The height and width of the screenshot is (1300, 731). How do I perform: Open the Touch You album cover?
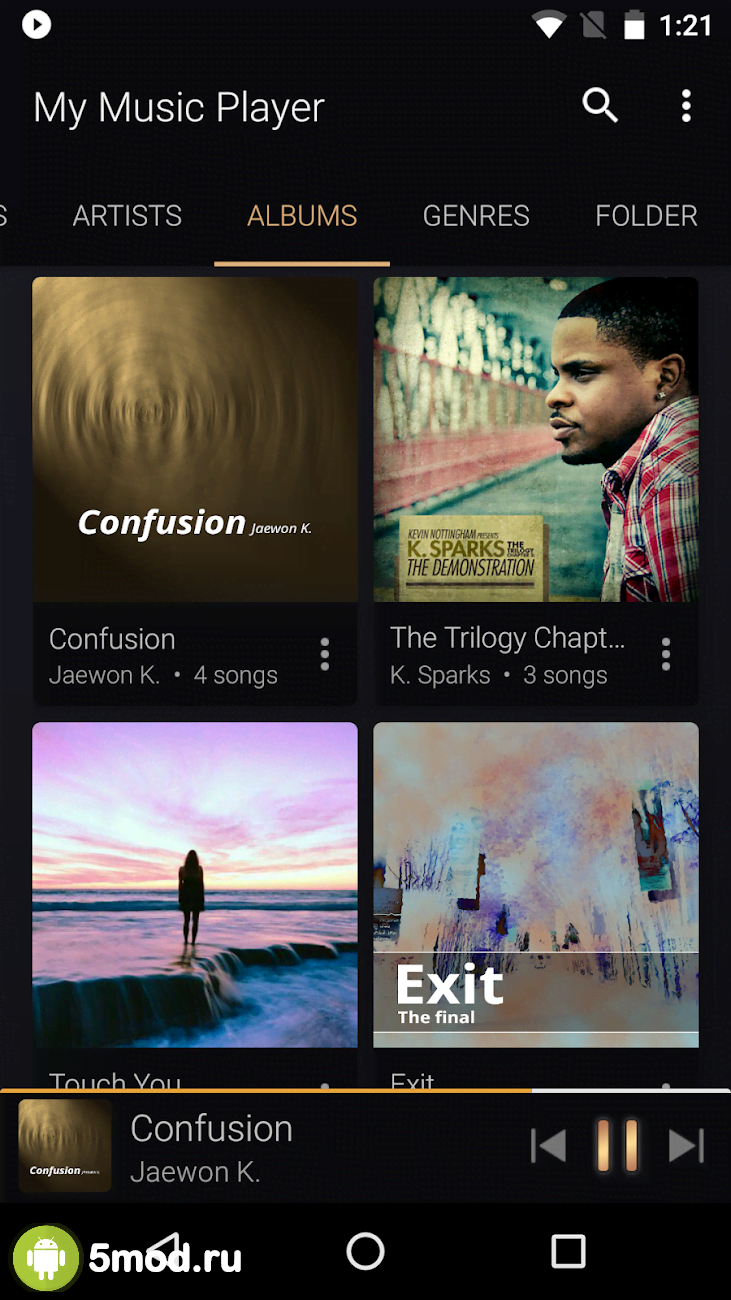coord(195,884)
